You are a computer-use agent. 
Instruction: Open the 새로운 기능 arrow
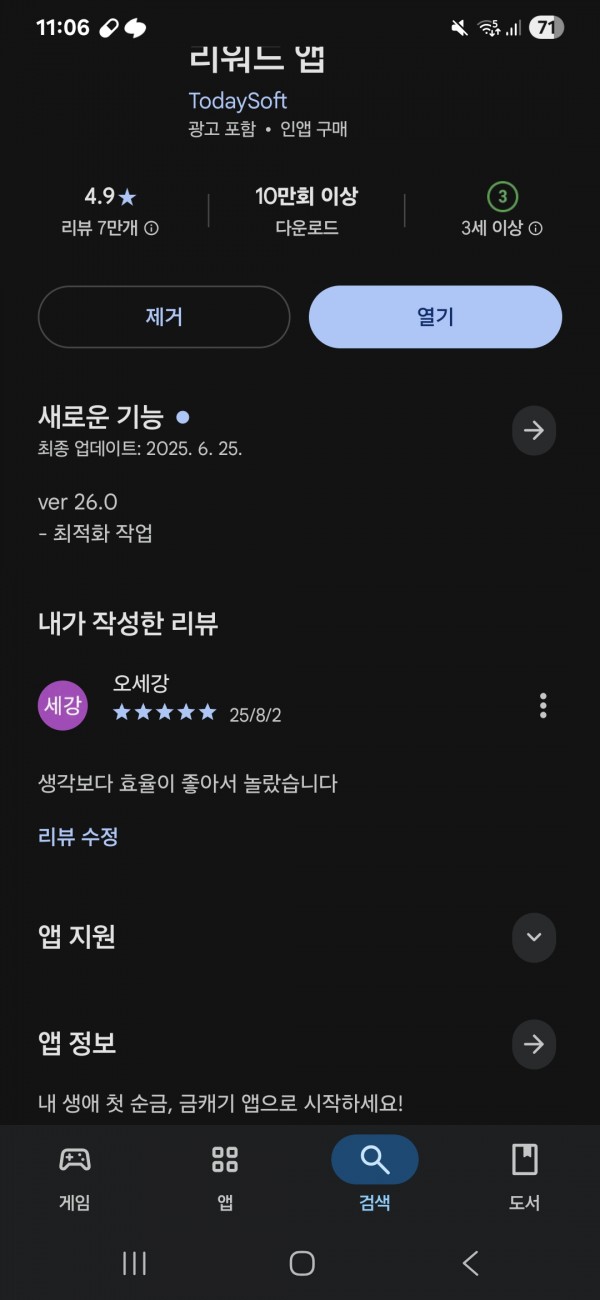pos(534,430)
